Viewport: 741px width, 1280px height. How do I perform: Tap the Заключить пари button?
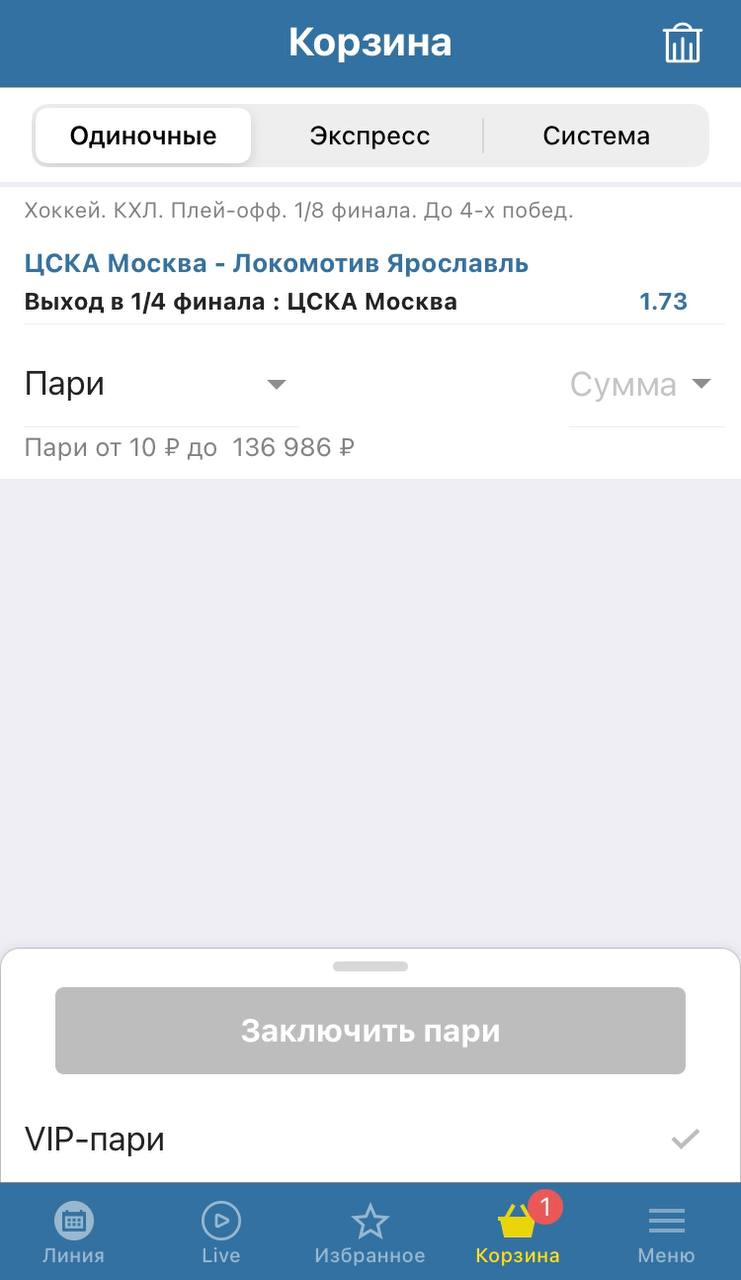(370, 1031)
